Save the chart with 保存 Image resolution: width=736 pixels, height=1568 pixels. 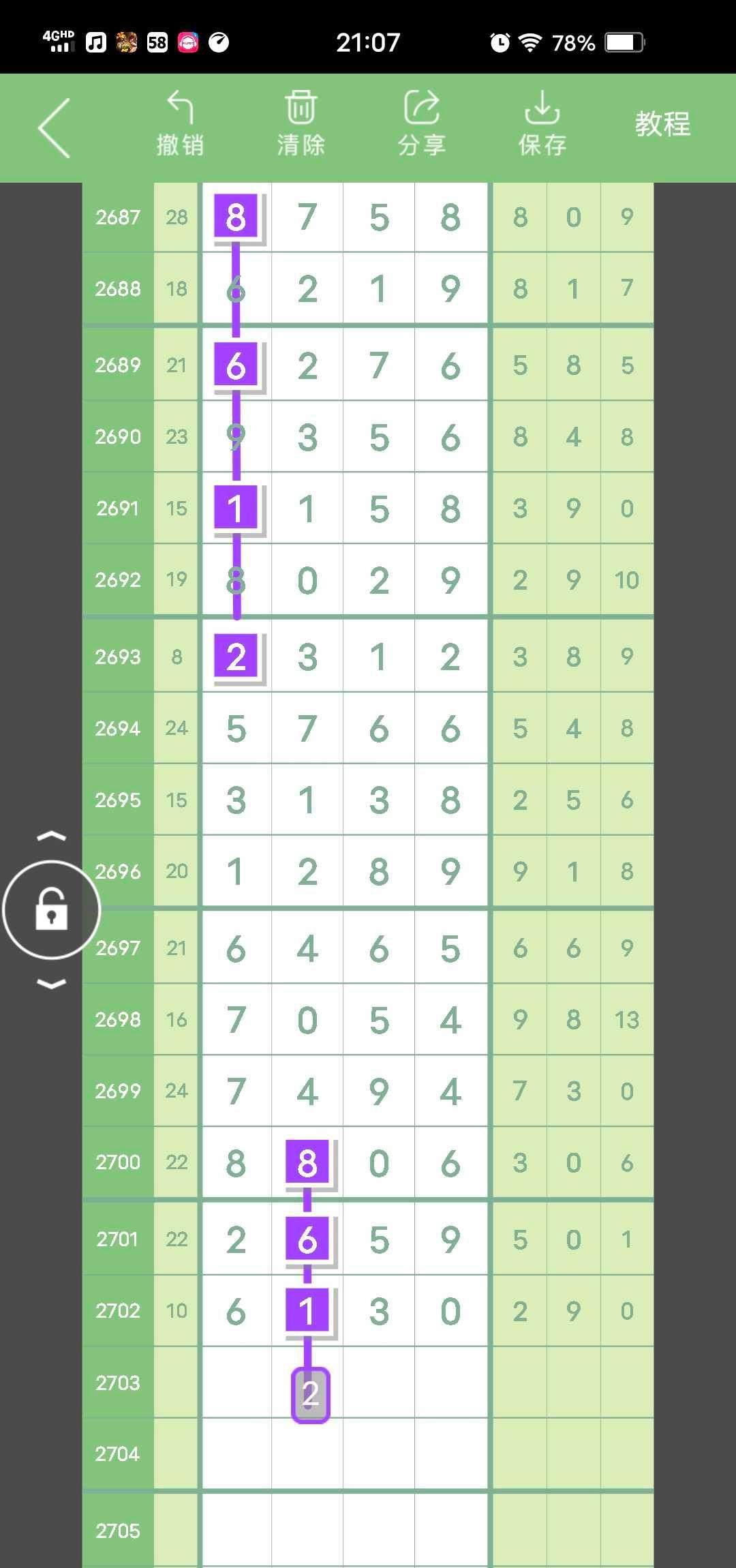pos(542,125)
